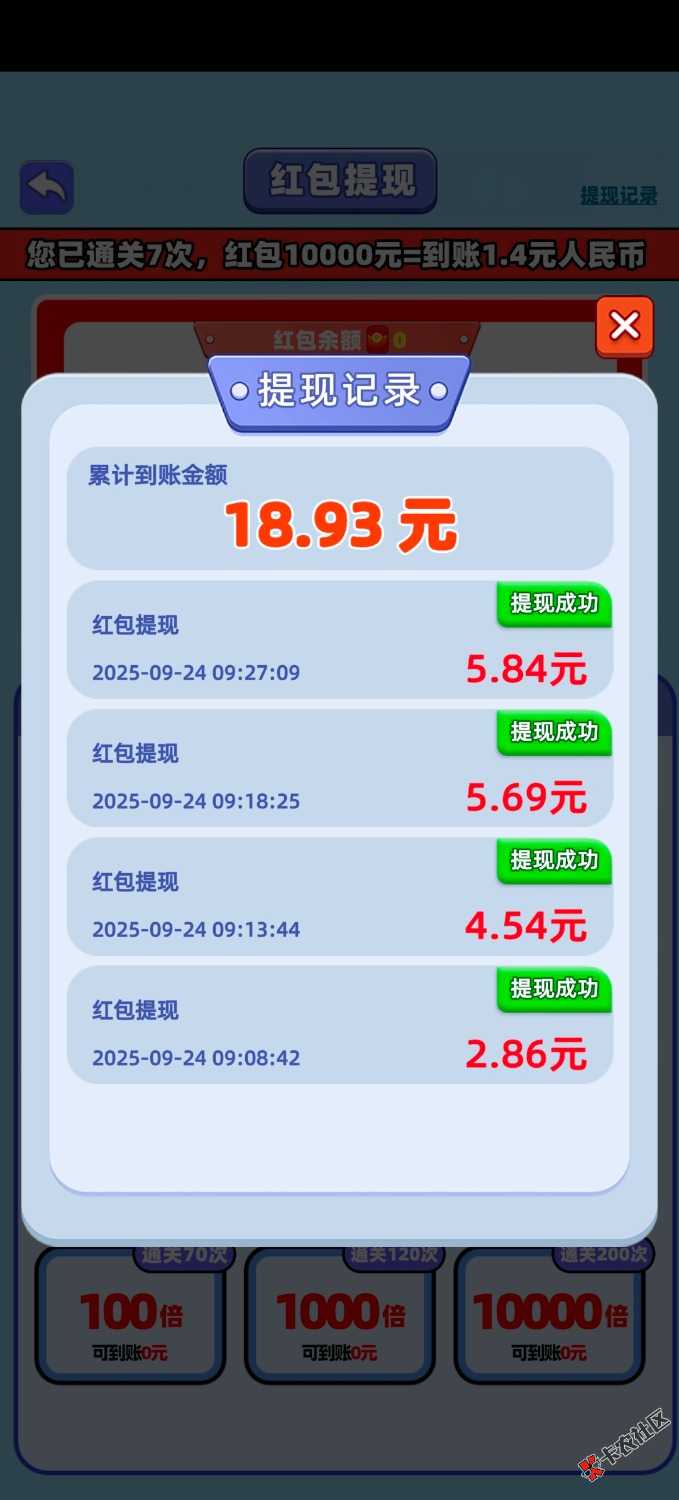The width and height of the screenshot is (679, 1500).
Task: Open the 提现记录 link
Action: (x=618, y=196)
